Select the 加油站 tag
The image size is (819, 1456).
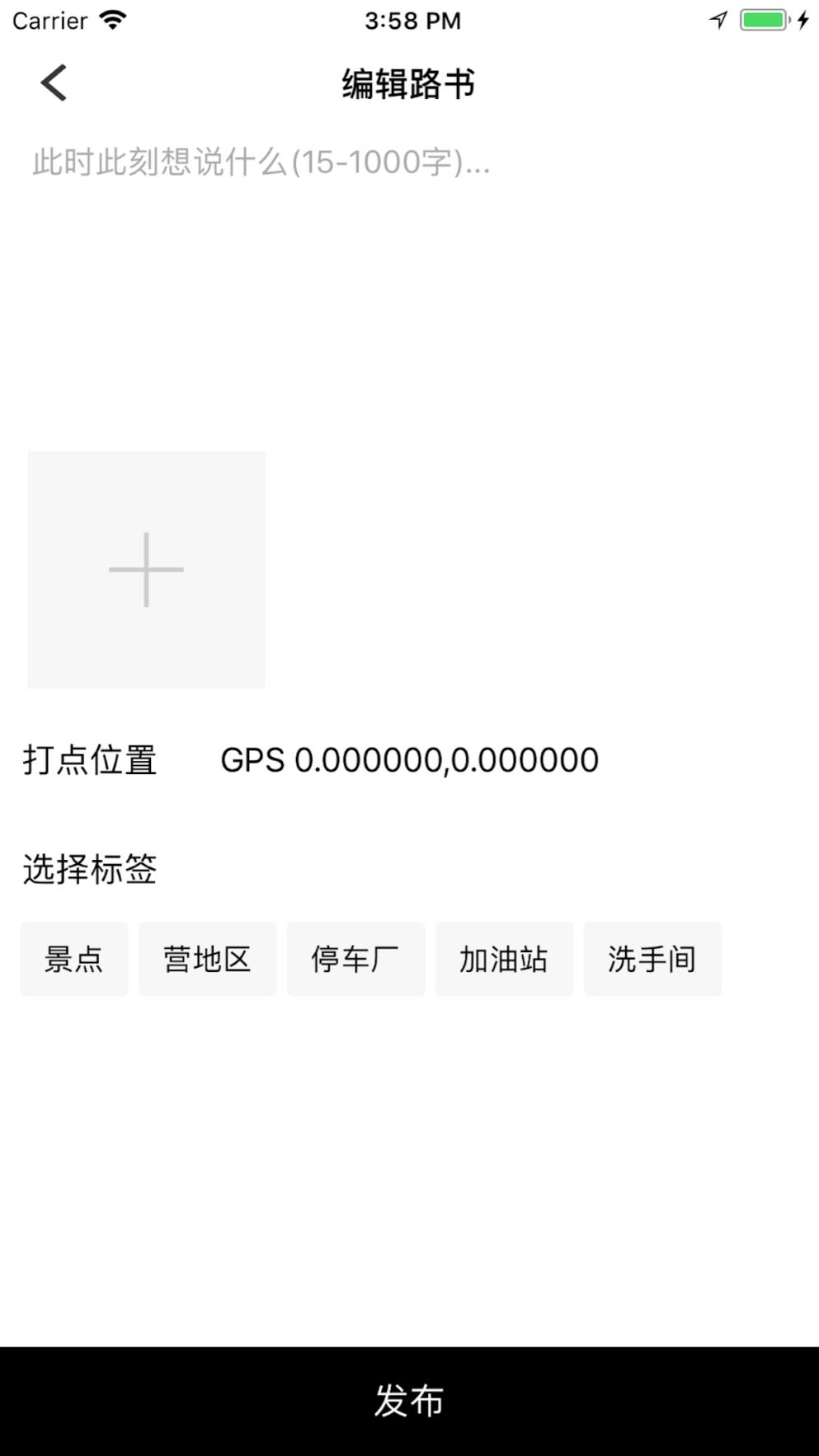pos(503,958)
